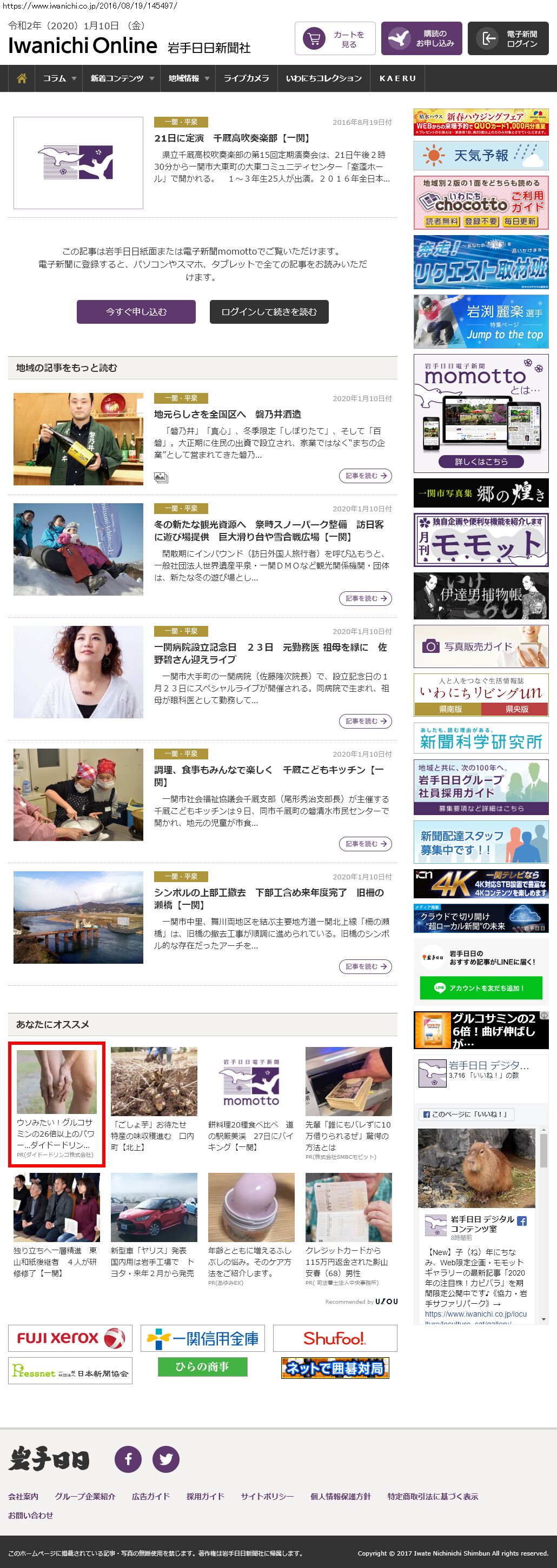Visit the Facebook icon in the footer

pos(129,1458)
